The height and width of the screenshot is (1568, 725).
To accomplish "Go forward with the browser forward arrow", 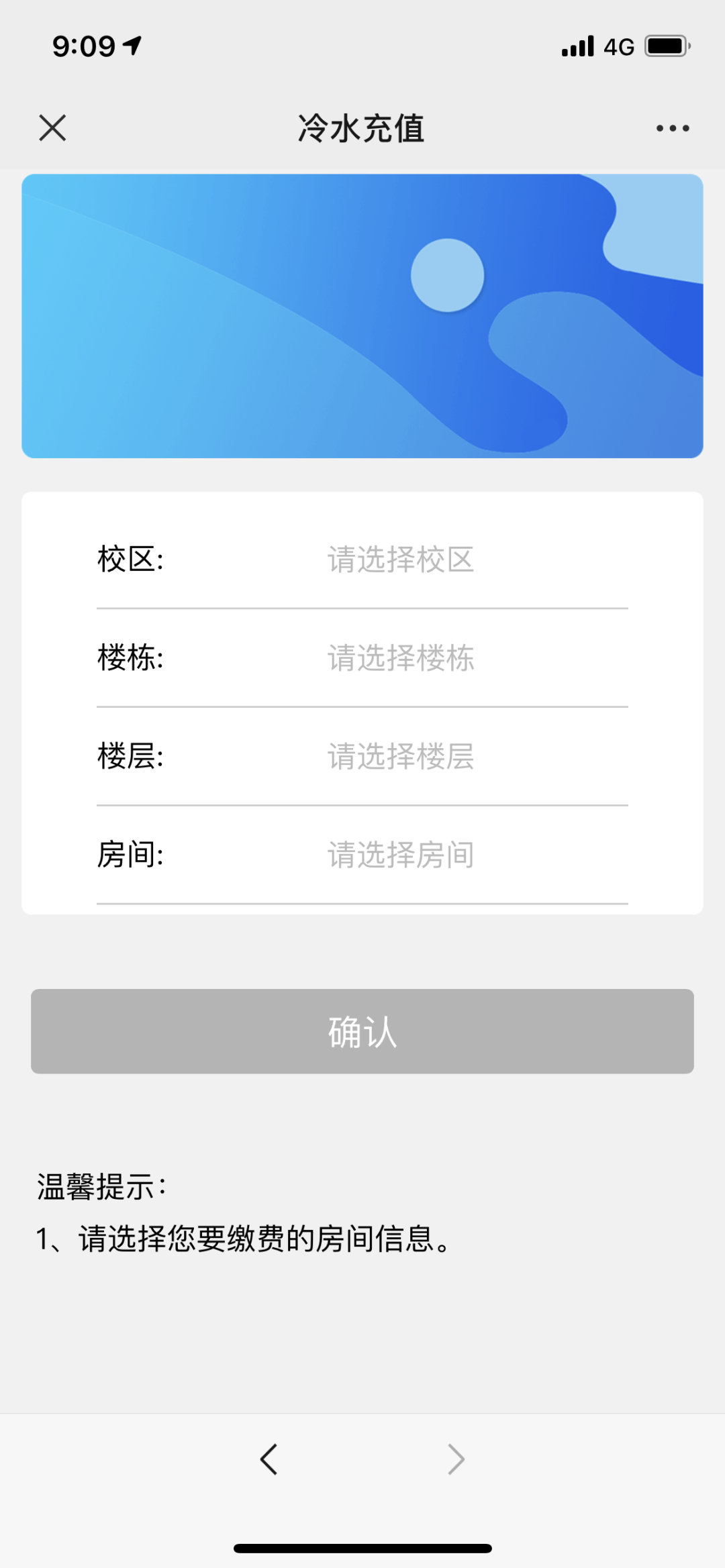I will click(456, 1459).
